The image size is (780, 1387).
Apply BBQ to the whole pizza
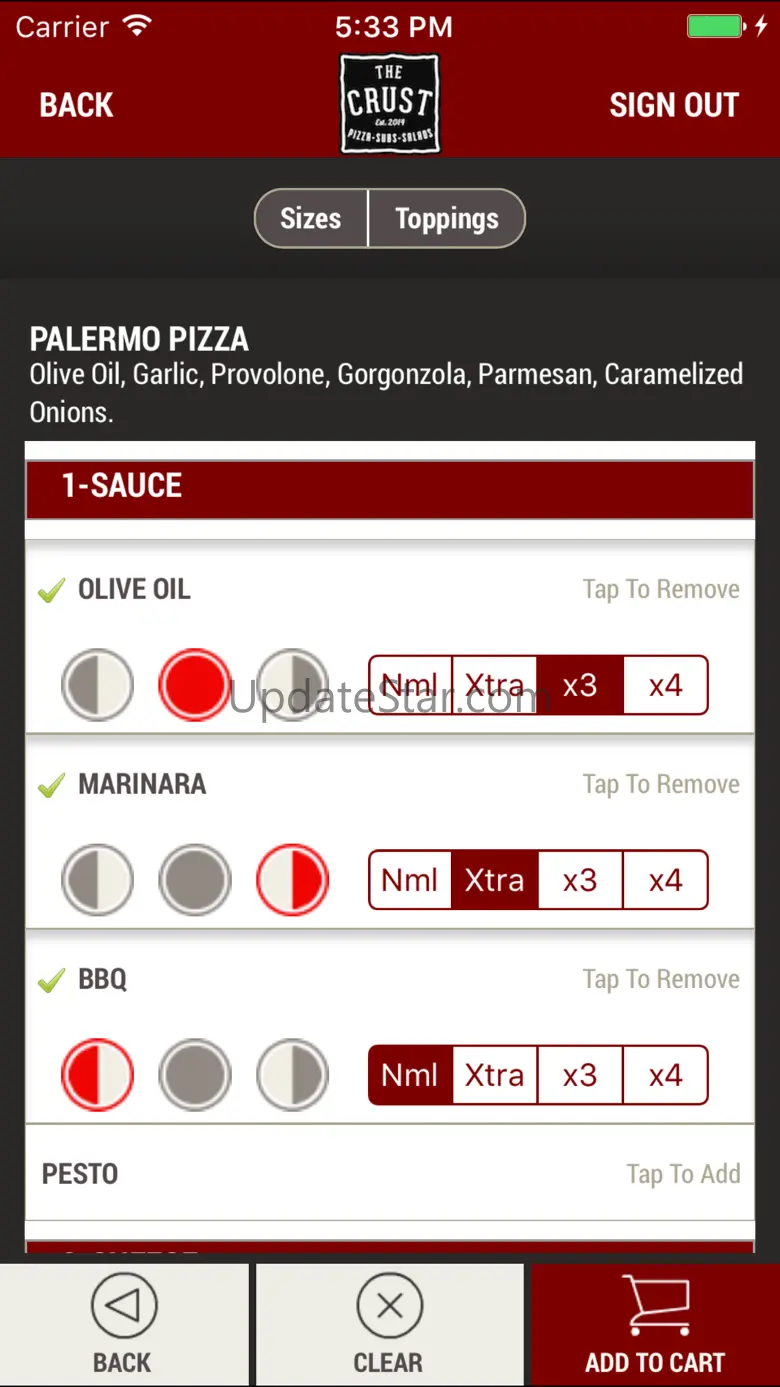[x=195, y=1075]
